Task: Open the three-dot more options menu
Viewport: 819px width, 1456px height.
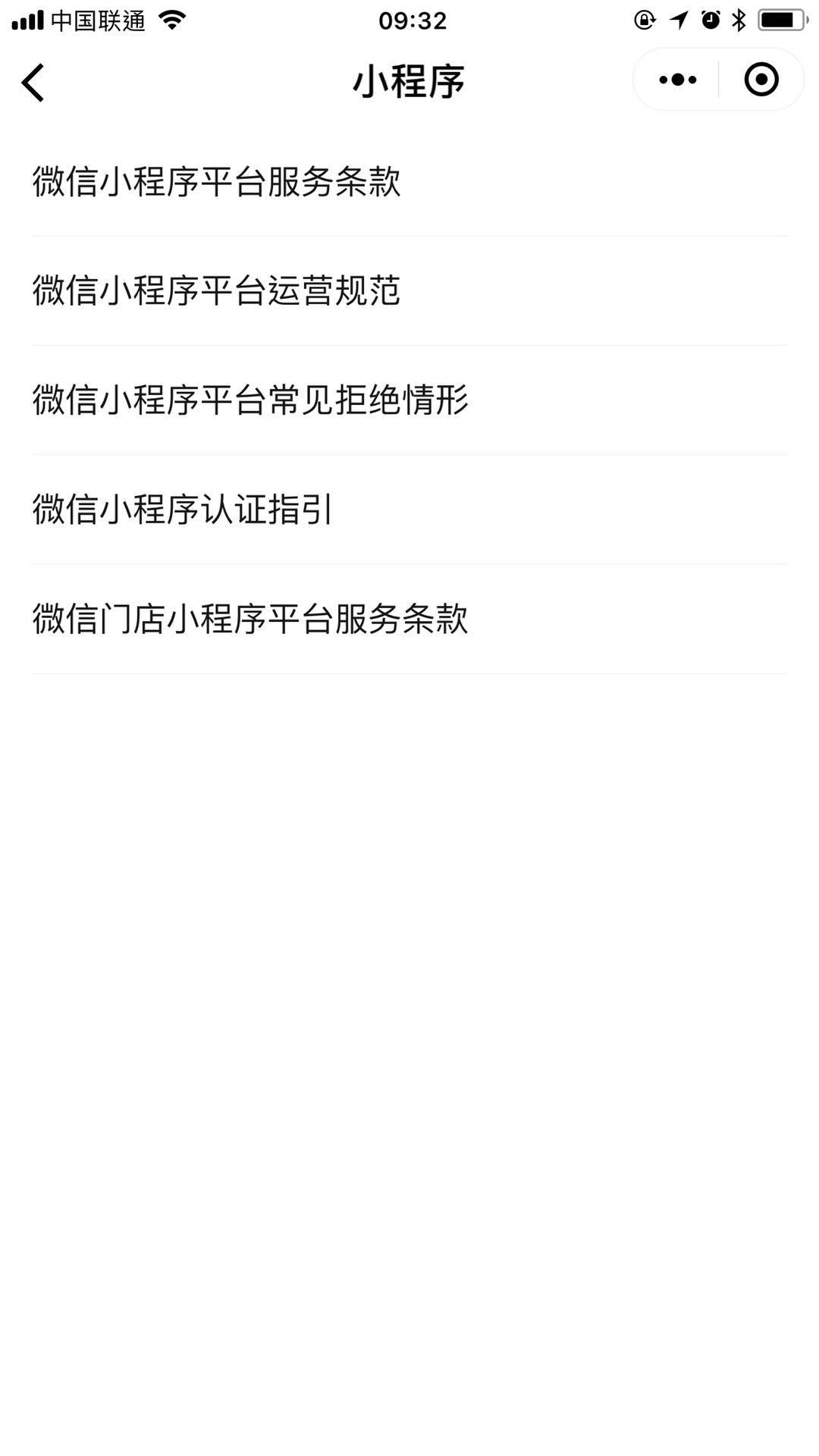Action: [x=677, y=80]
